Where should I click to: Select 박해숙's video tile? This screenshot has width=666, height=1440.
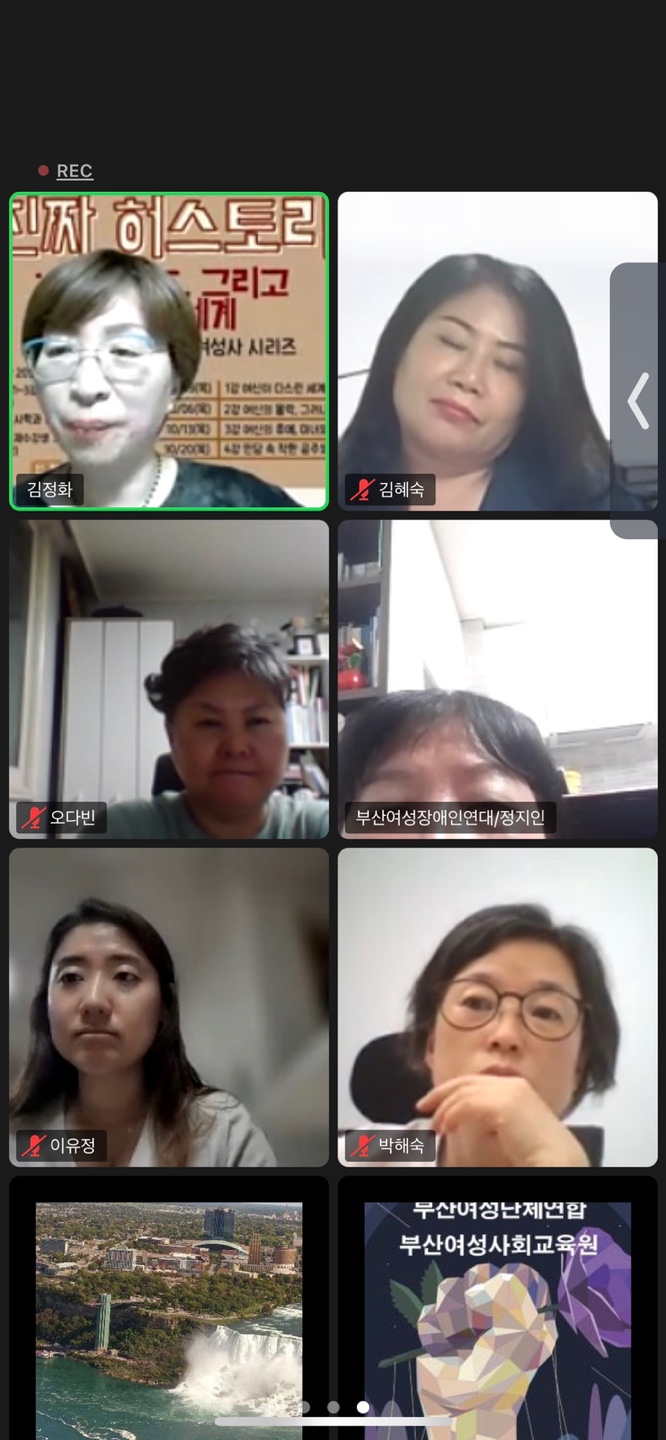497,1007
